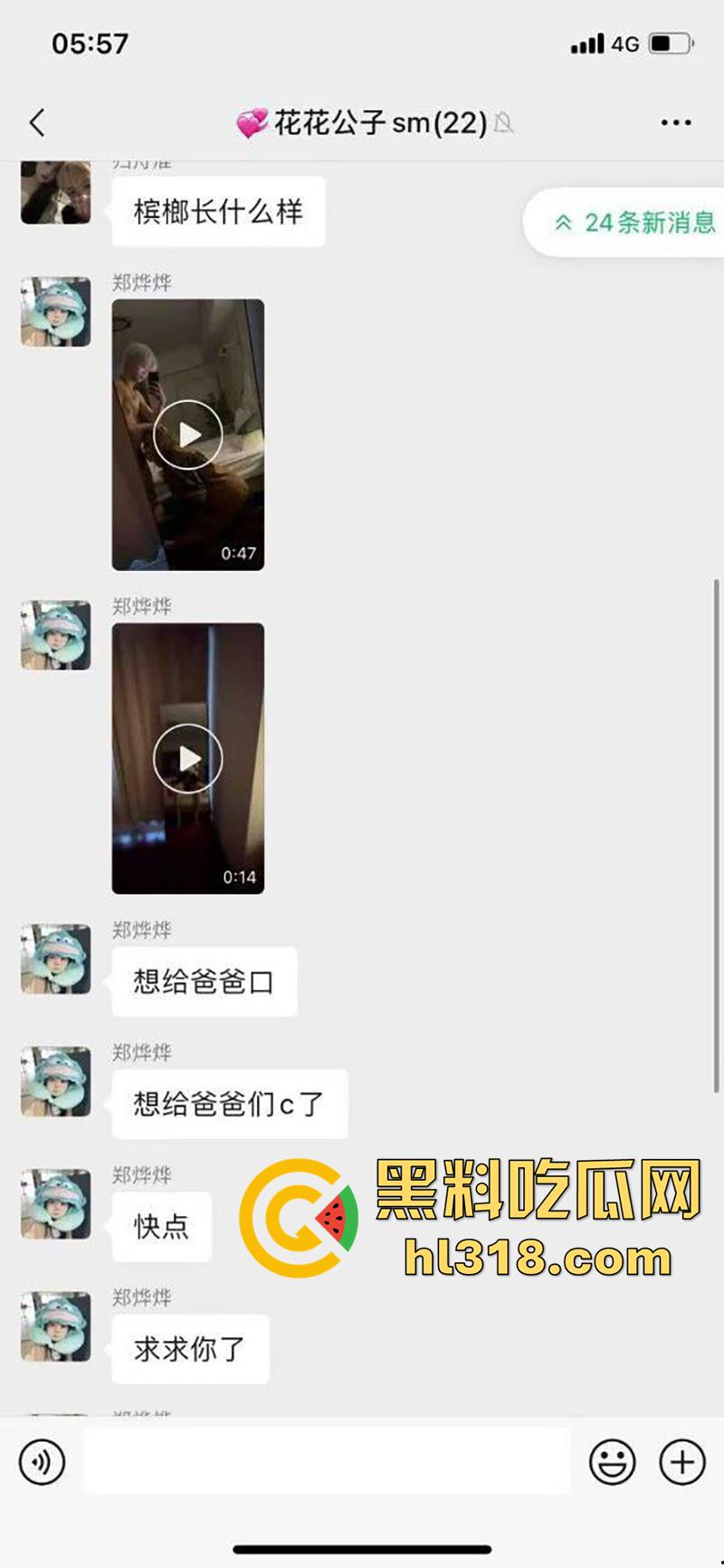Tap the message bubble 快点
Image resolution: width=724 pixels, height=1568 pixels.
[x=161, y=1227]
